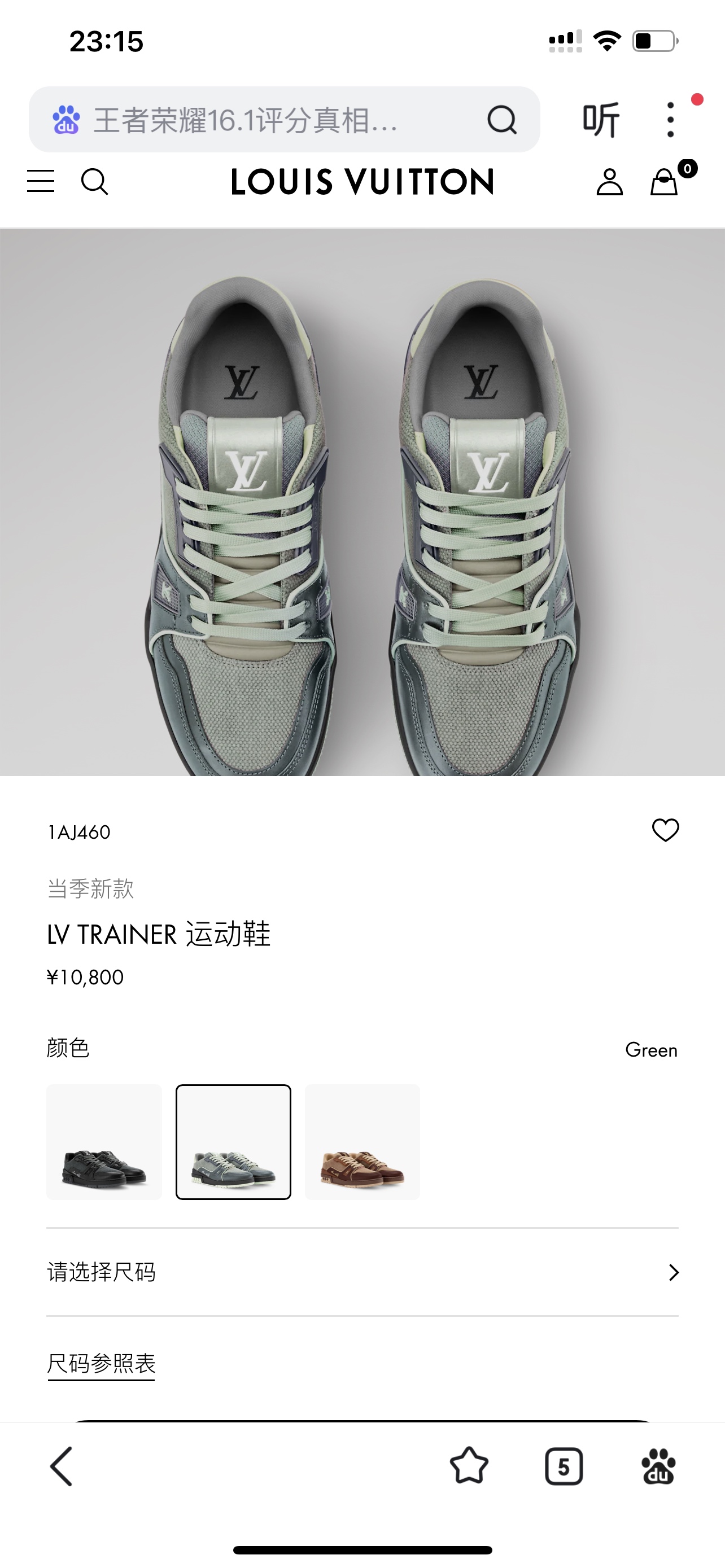725x1568 pixels.
Task: Search the Louis Vuitton site
Action: [x=94, y=181]
